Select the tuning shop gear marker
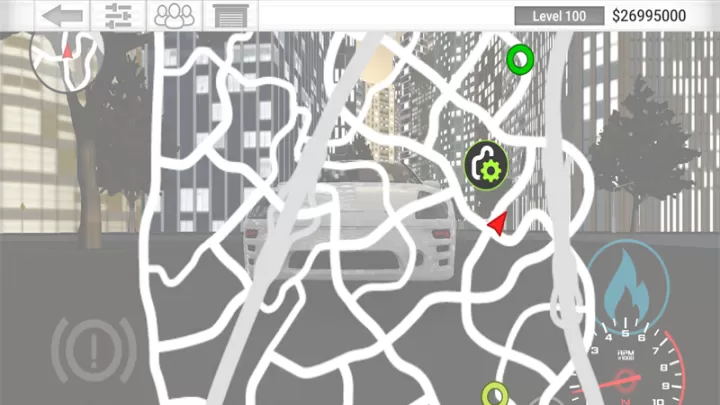720x405 pixels. 487,164
